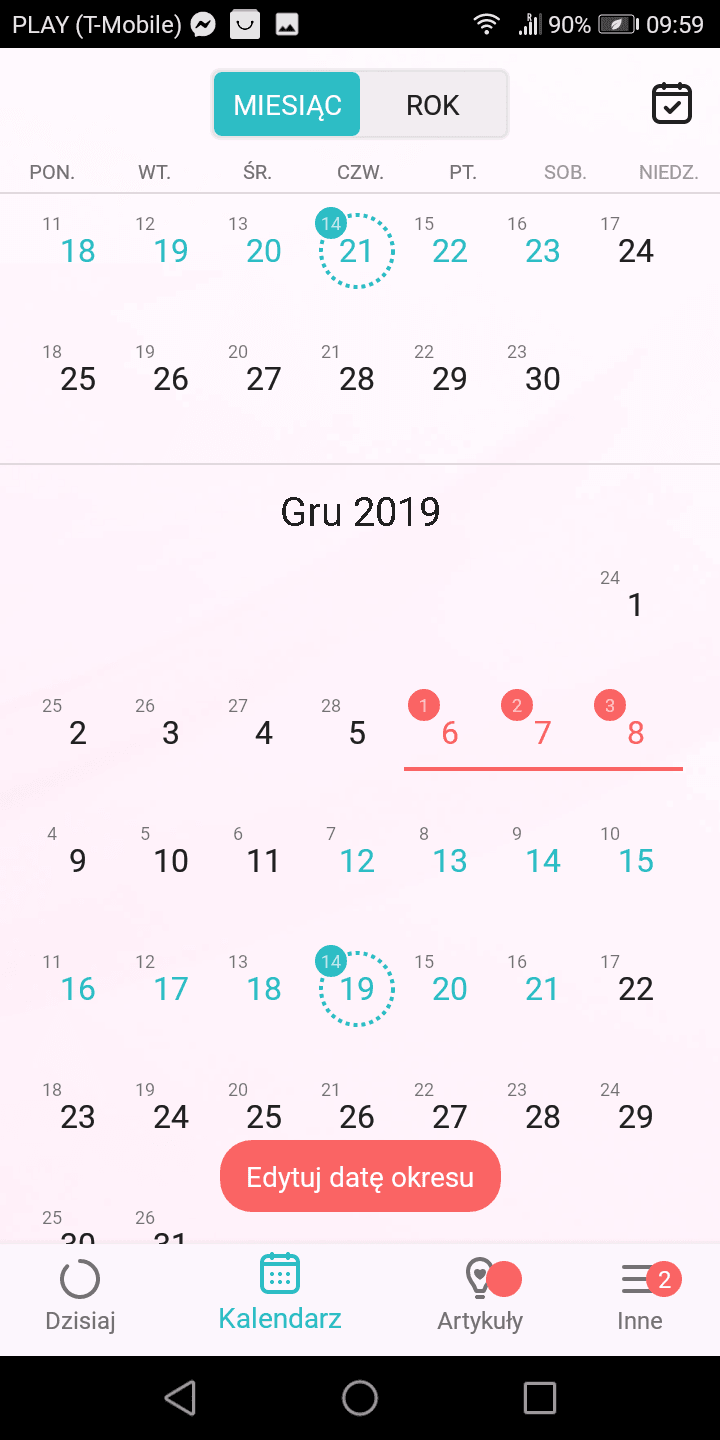Tap the calendar checkmark icon
The height and width of the screenshot is (1440, 720).
(x=671, y=104)
